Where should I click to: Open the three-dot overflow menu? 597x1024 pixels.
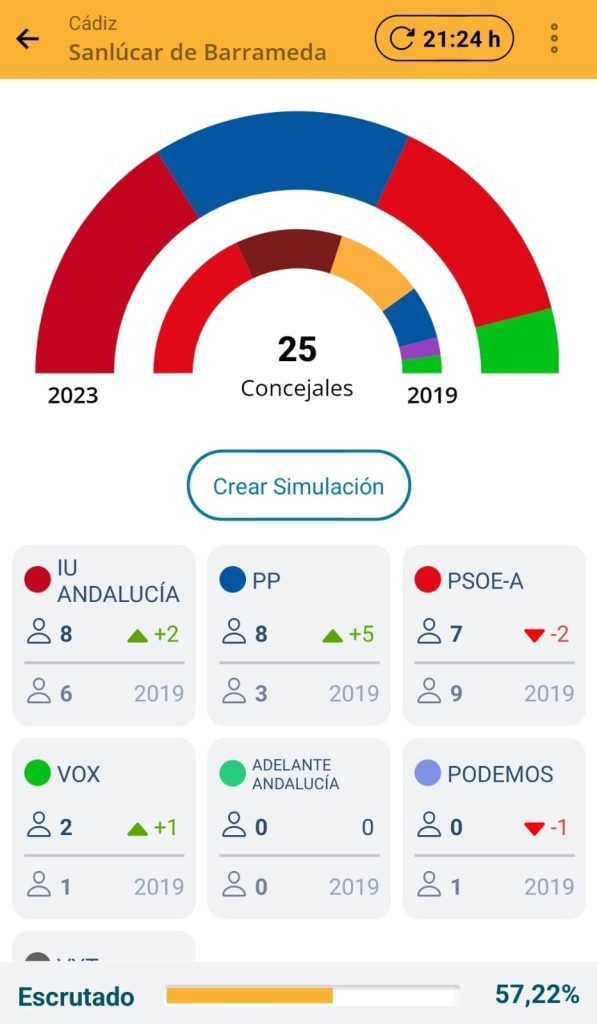click(554, 39)
